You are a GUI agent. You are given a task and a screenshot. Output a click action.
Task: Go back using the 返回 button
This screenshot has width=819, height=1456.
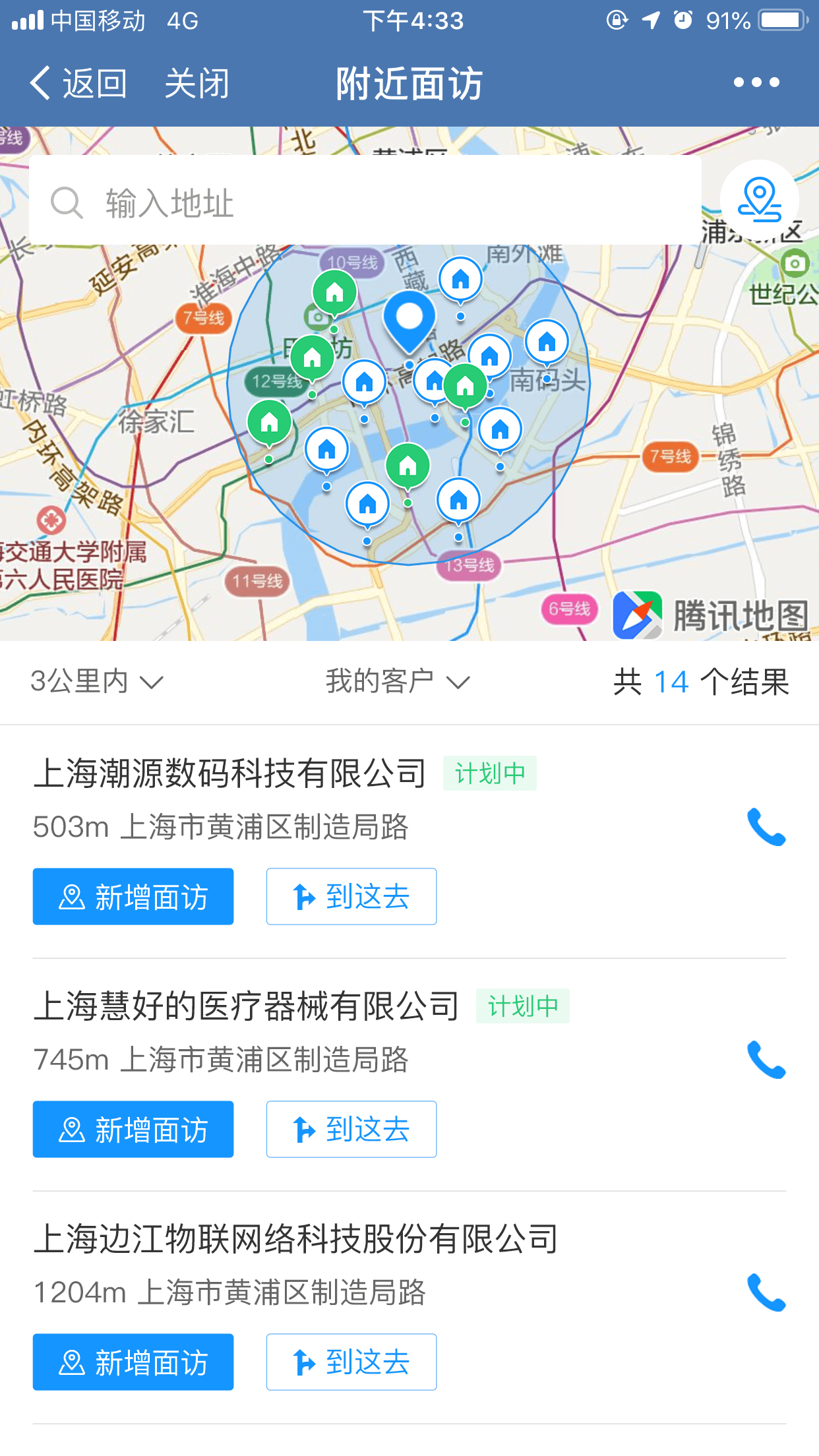78,84
